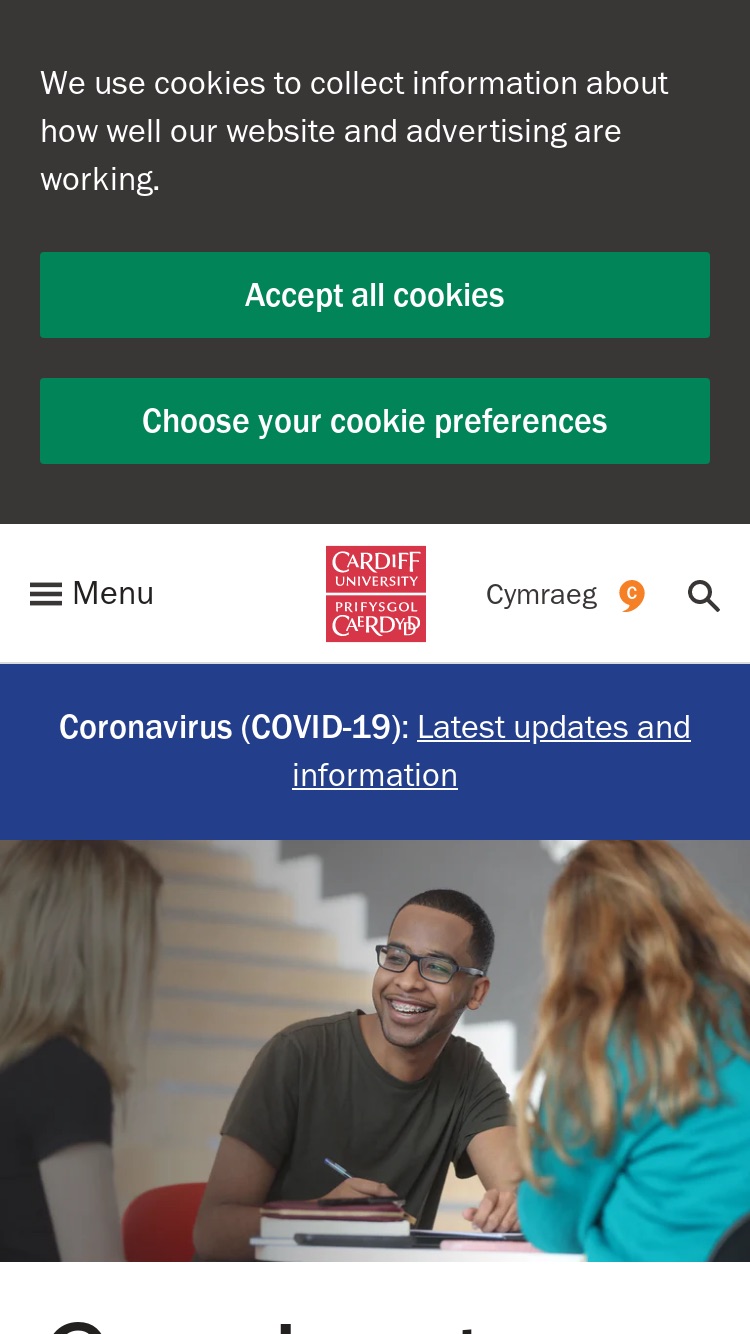This screenshot has width=750, height=1334.
Task: Go to Cardiff University homepage logo
Action: 376,594
